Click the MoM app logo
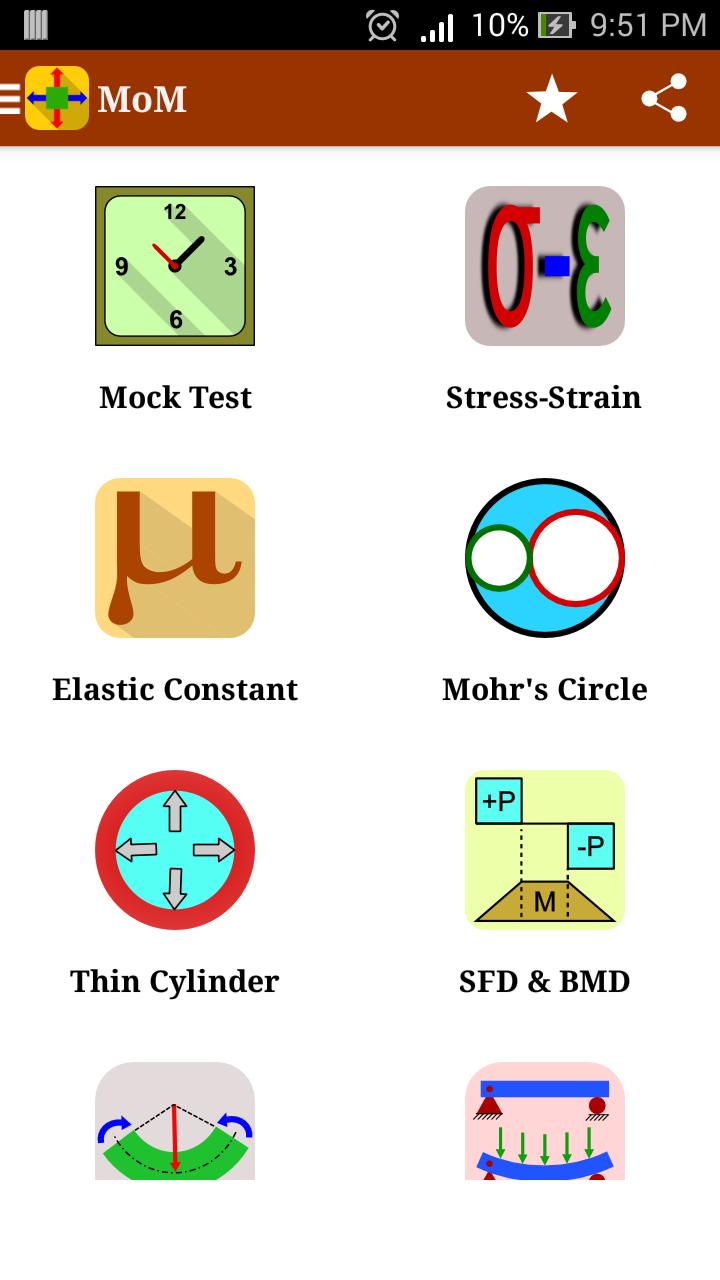Viewport: 720px width, 1280px height. click(x=57, y=99)
